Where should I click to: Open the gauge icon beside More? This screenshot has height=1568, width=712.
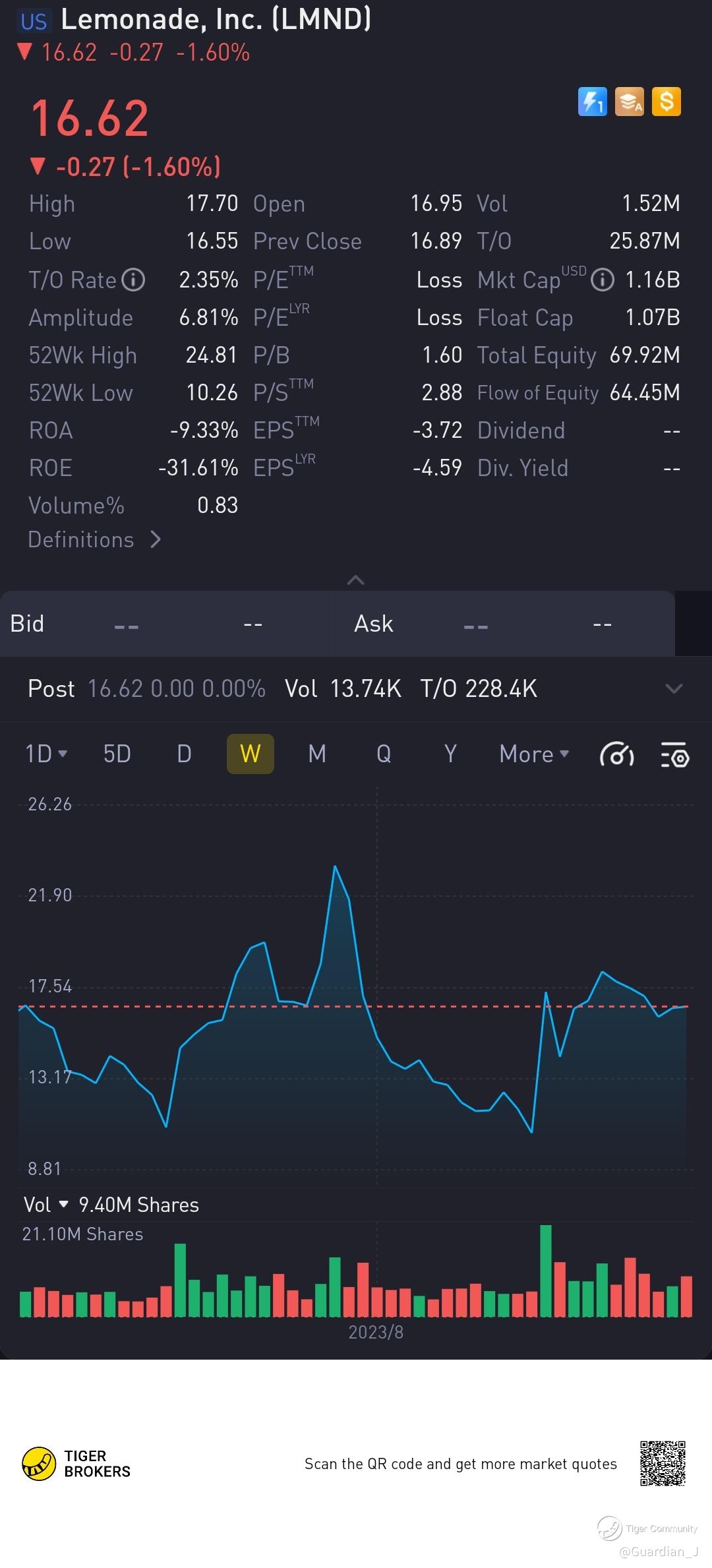tap(616, 755)
